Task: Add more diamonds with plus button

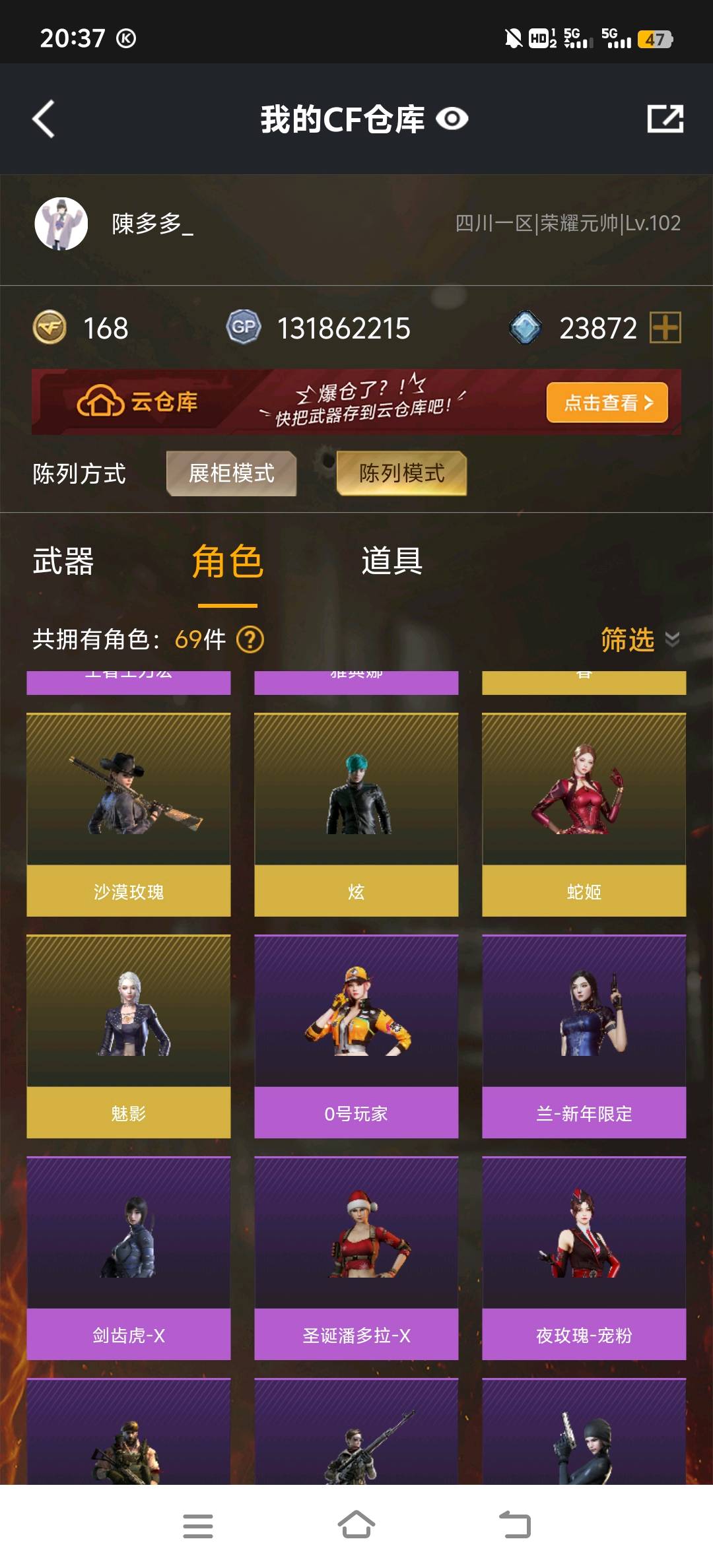Action: [665, 328]
